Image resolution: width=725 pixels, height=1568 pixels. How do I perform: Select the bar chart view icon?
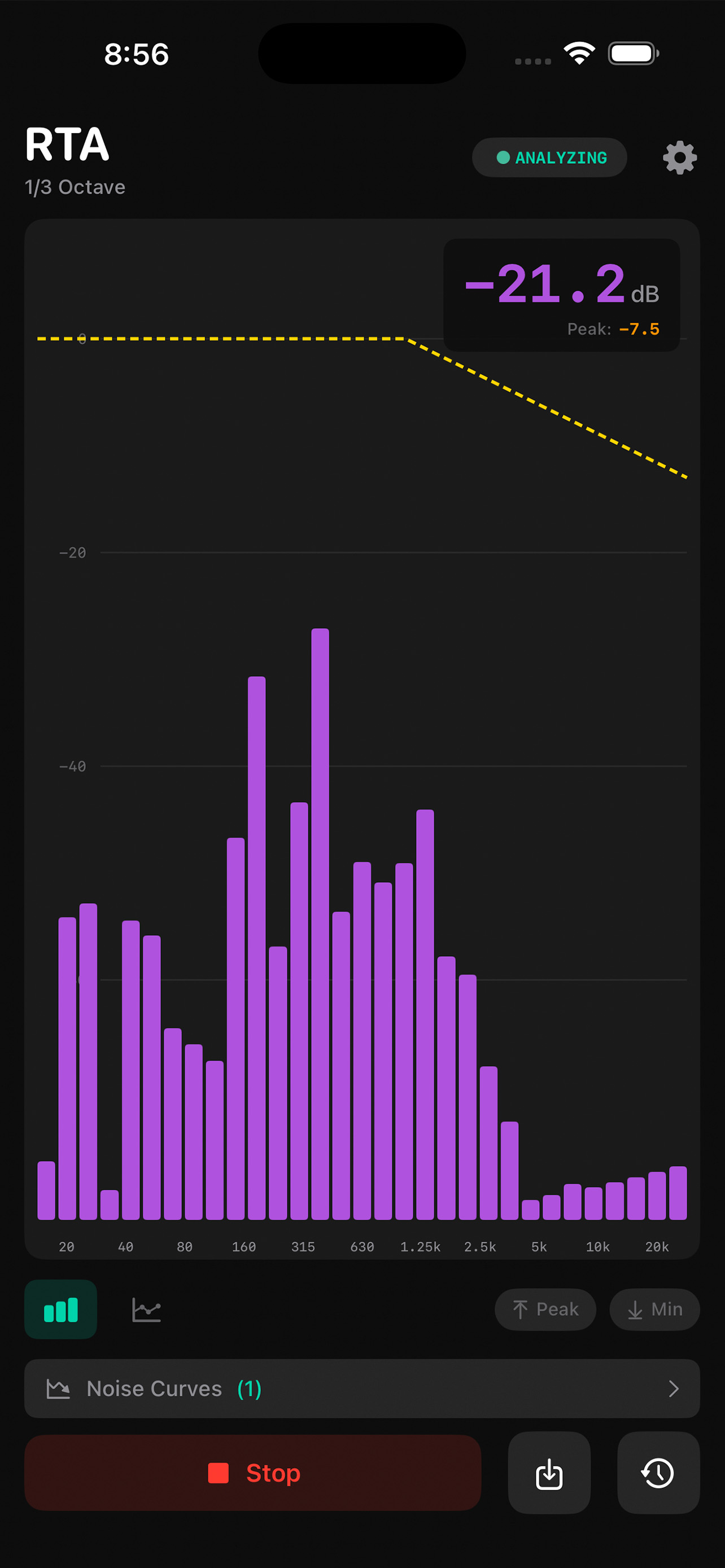click(x=60, y=1309)
